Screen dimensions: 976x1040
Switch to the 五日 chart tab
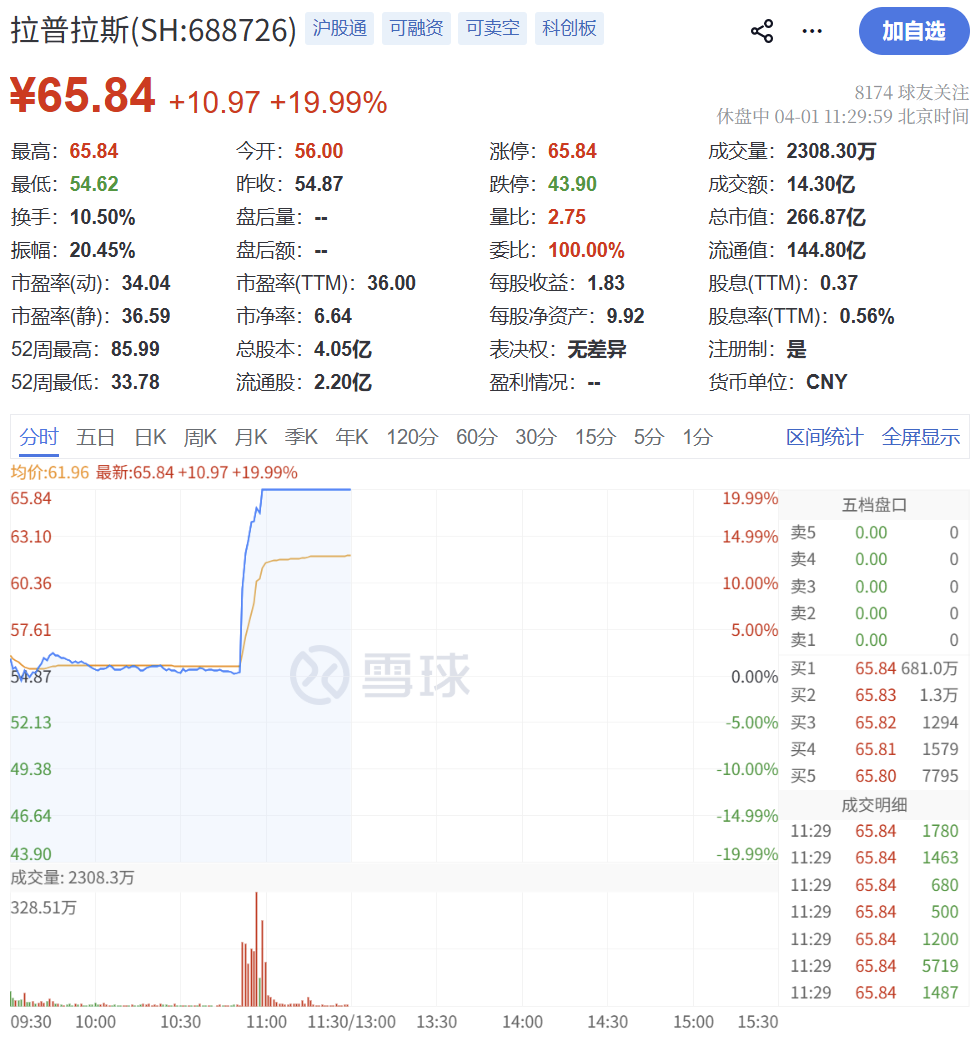(x=96, y=437)
